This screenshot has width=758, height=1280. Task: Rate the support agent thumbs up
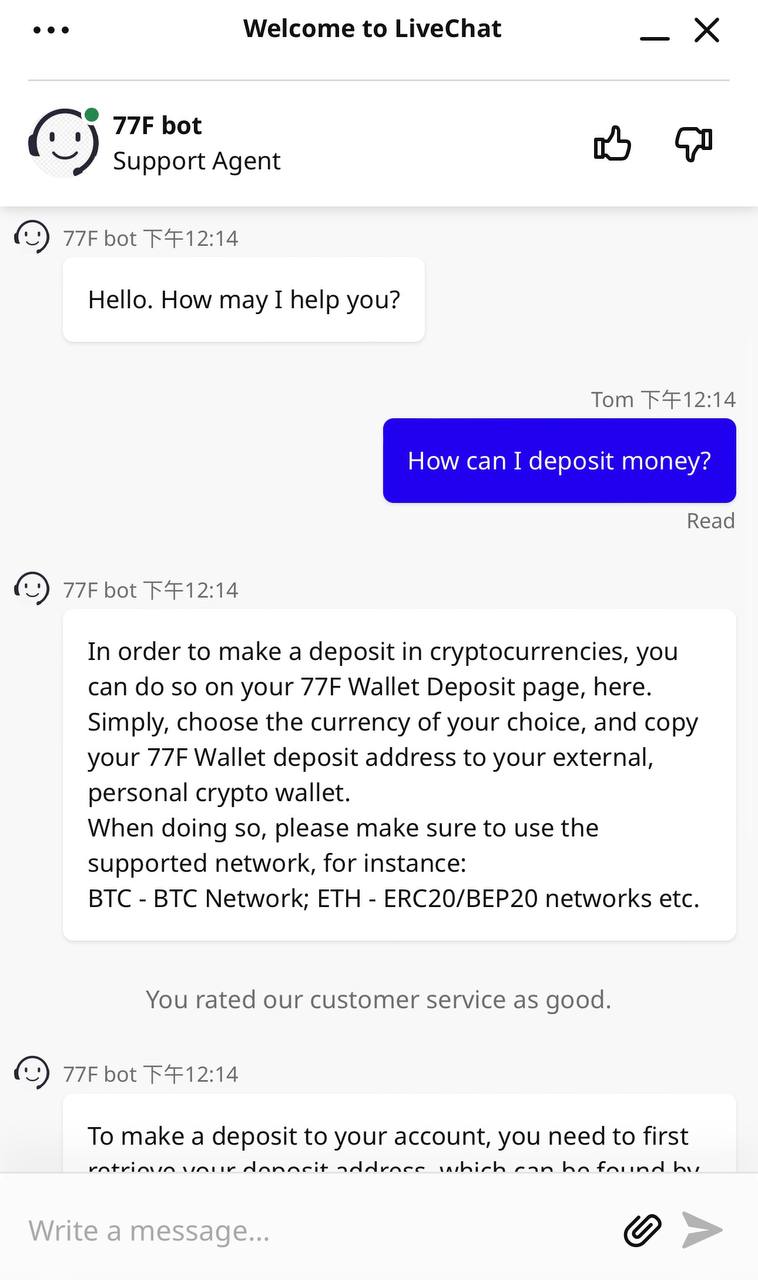[612, 144]
